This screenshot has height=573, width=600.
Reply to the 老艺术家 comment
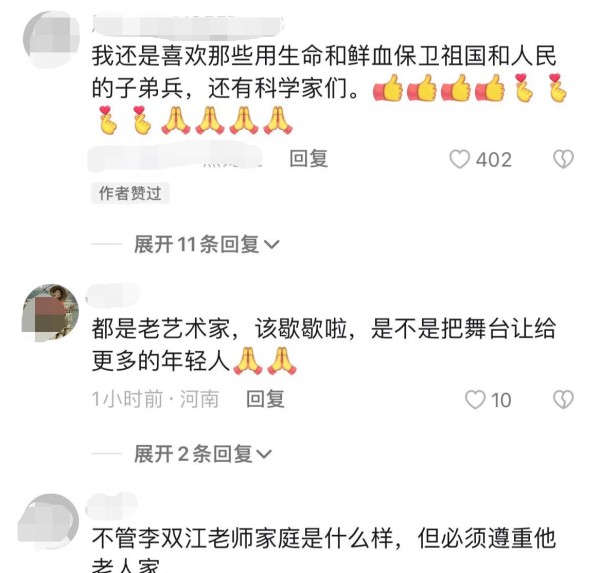pos(266,399)
